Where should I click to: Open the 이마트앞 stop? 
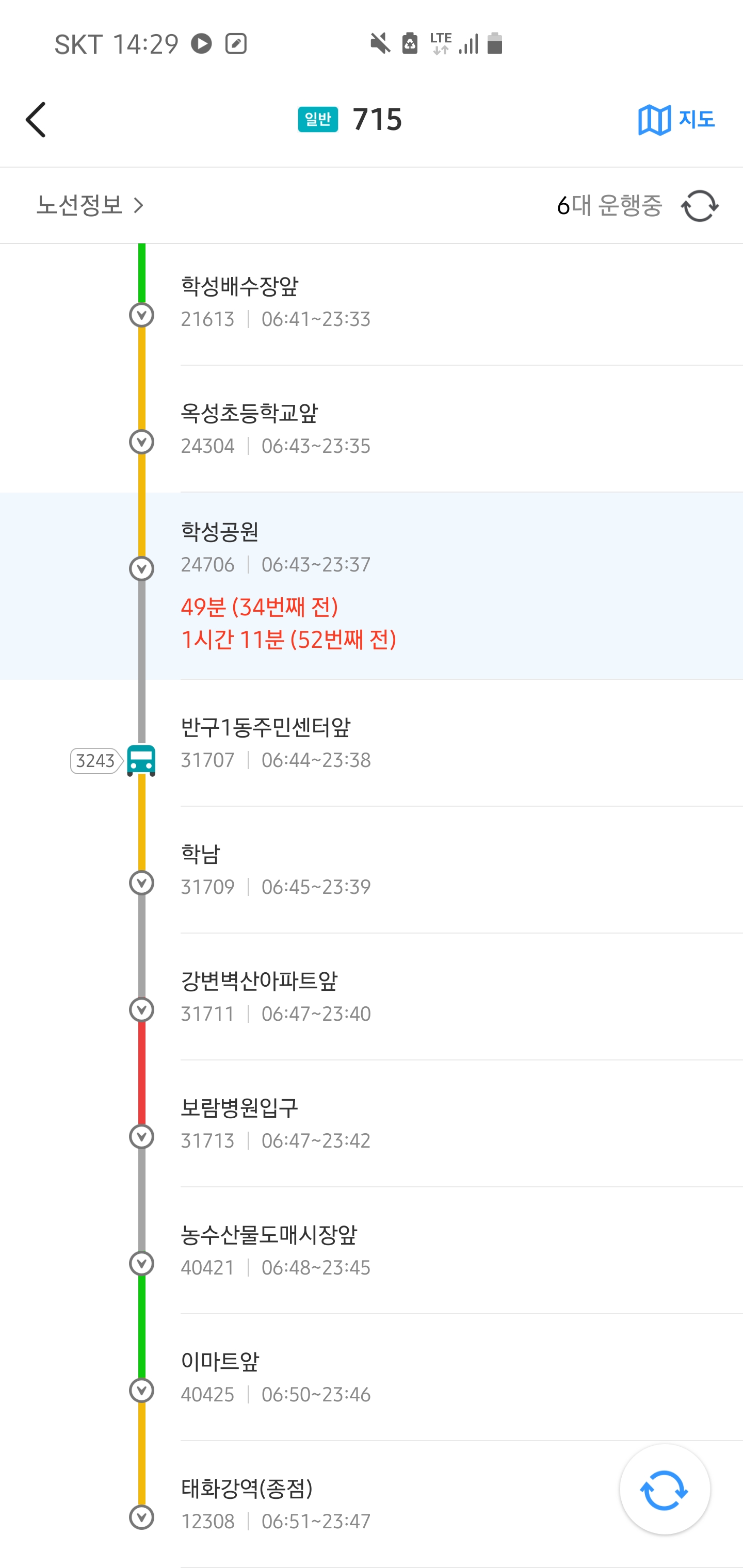click(372, 1378)
